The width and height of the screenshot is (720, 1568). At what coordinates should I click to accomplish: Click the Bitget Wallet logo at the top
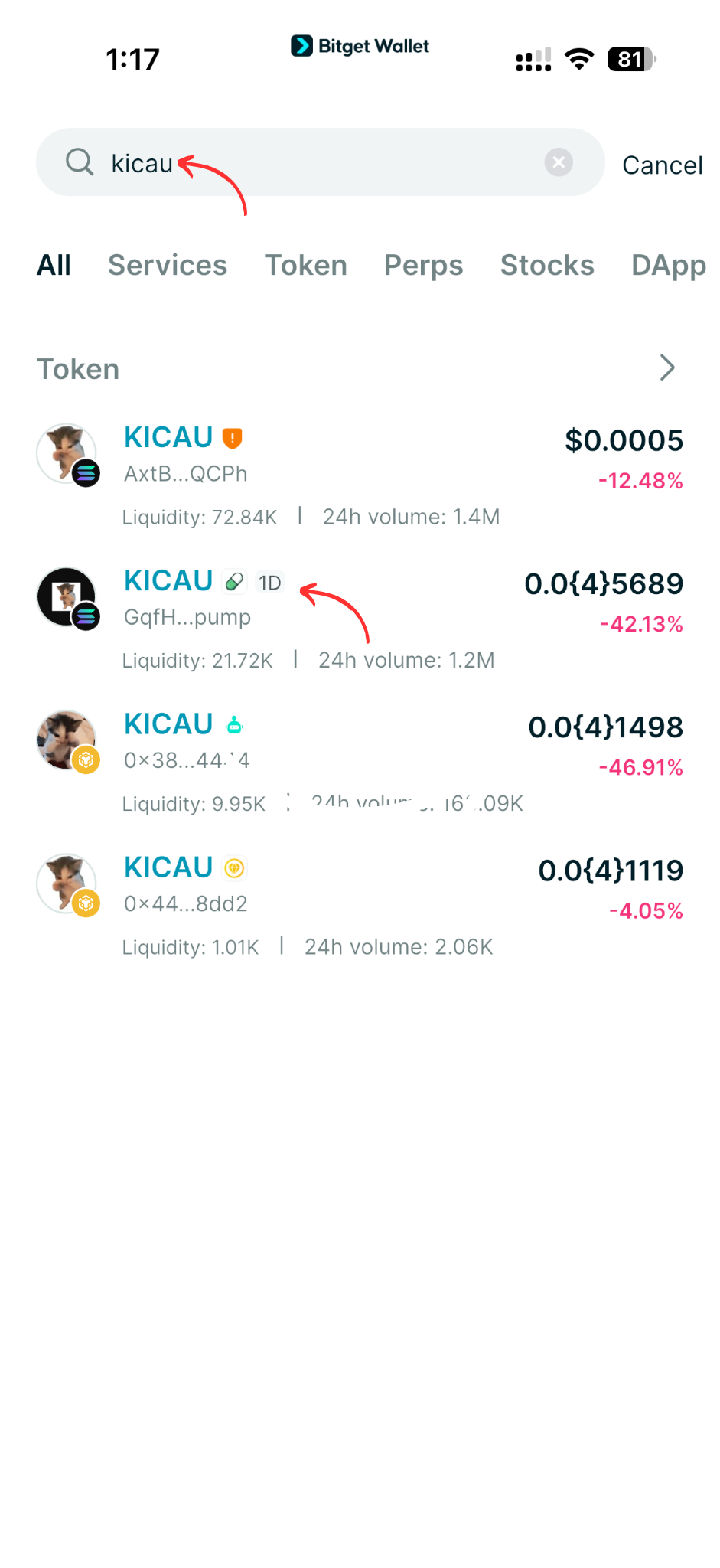tap(360, 46)
